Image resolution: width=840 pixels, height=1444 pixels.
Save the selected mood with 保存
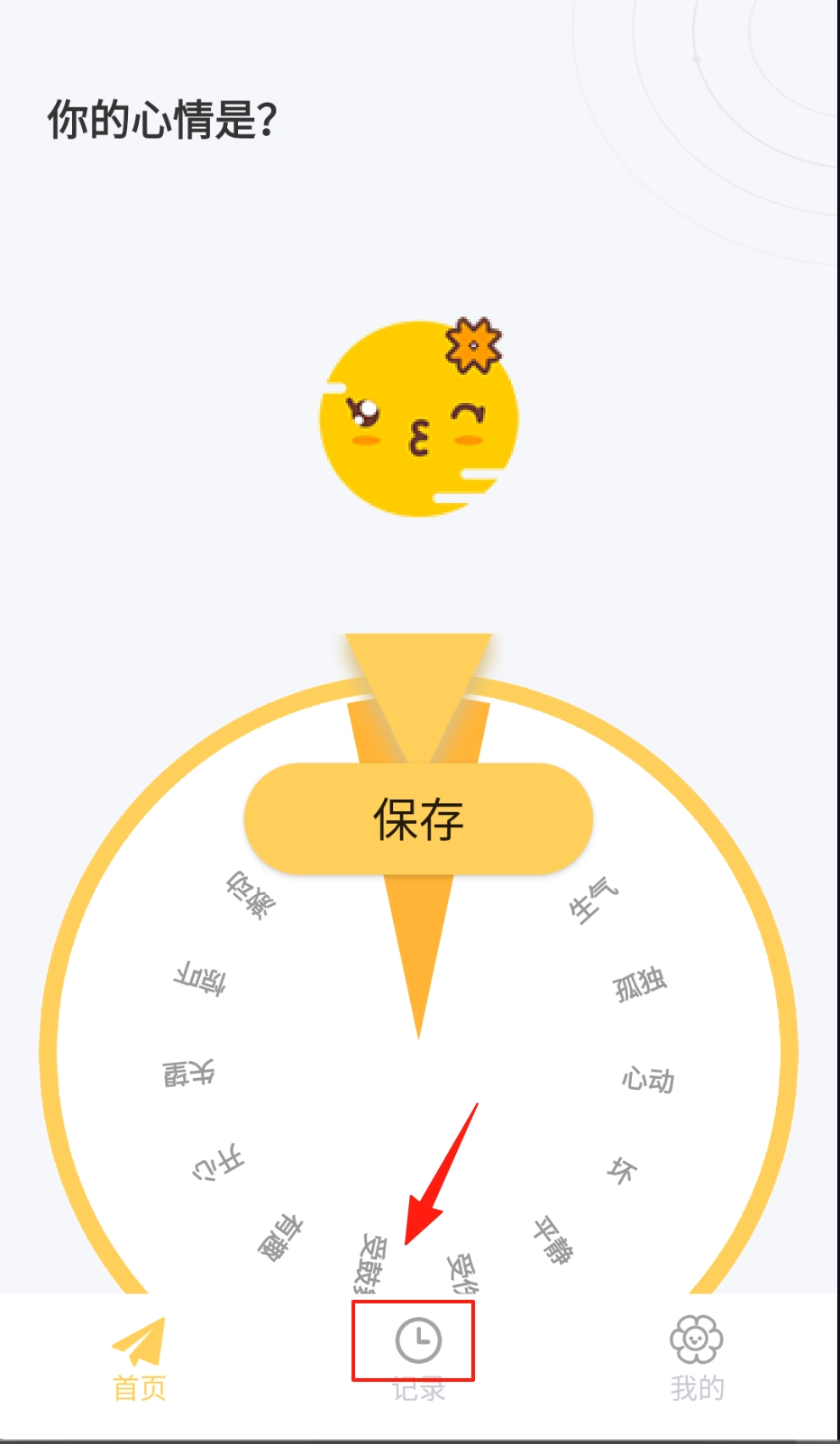tap(418, 818)
